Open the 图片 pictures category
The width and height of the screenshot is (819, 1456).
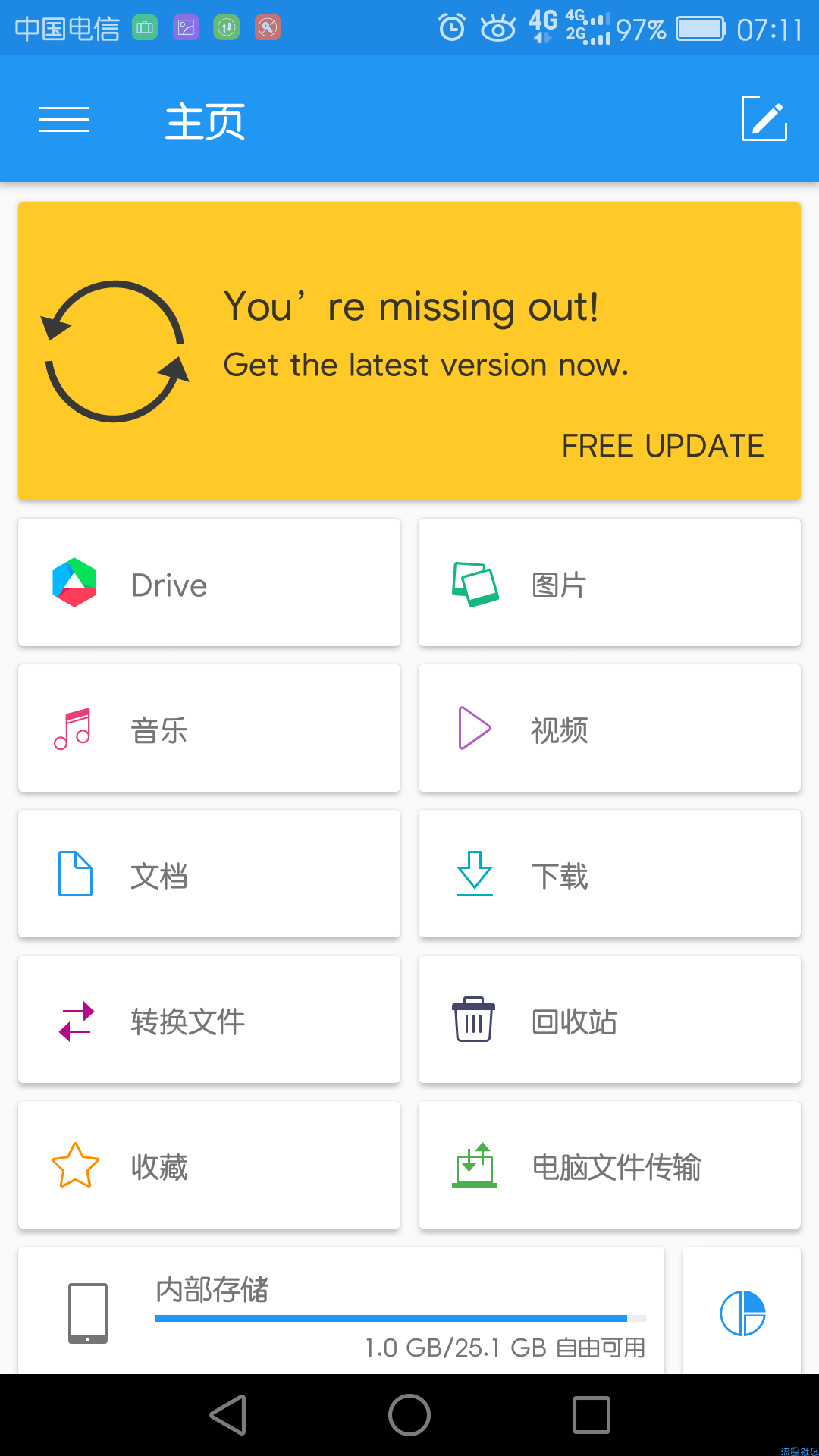pos(610,582)
